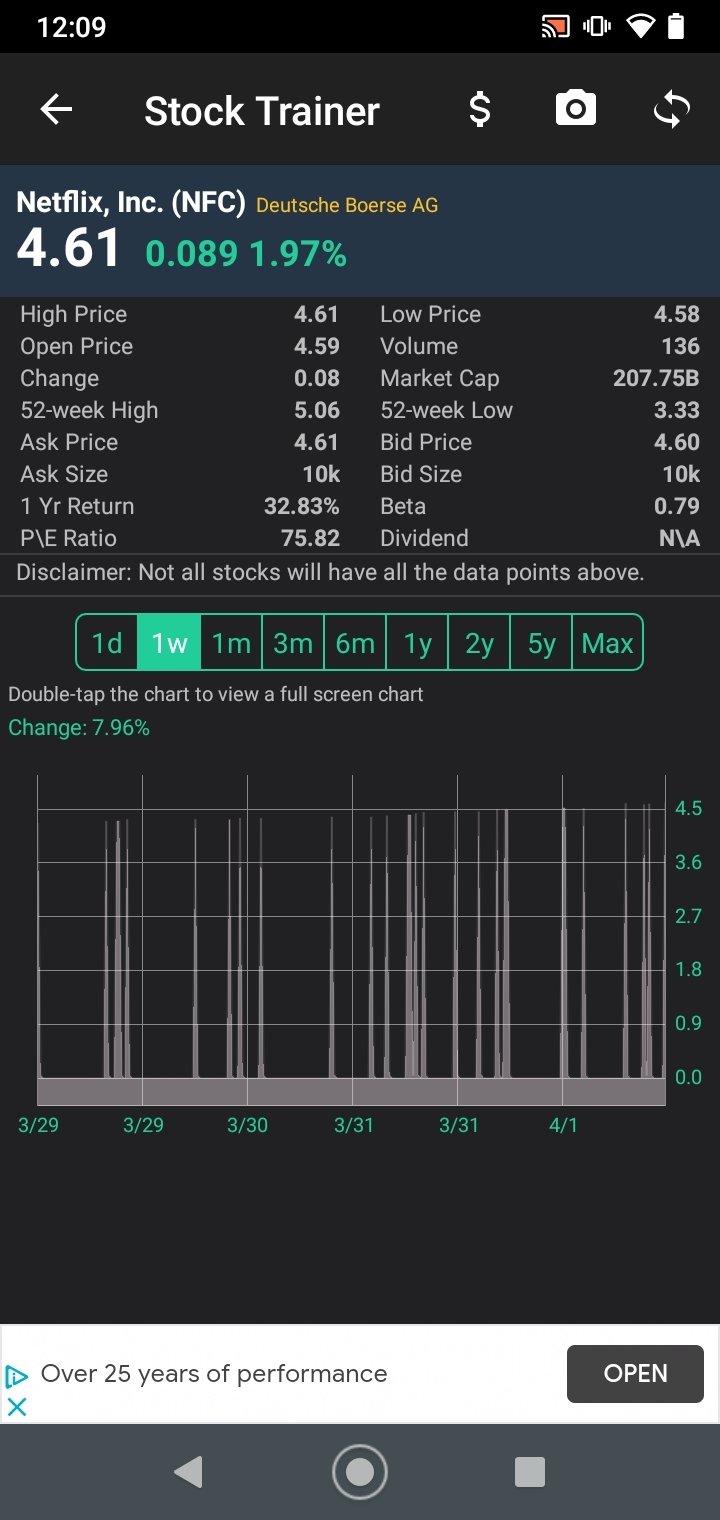Show the 3m chart range

point(293,642)
